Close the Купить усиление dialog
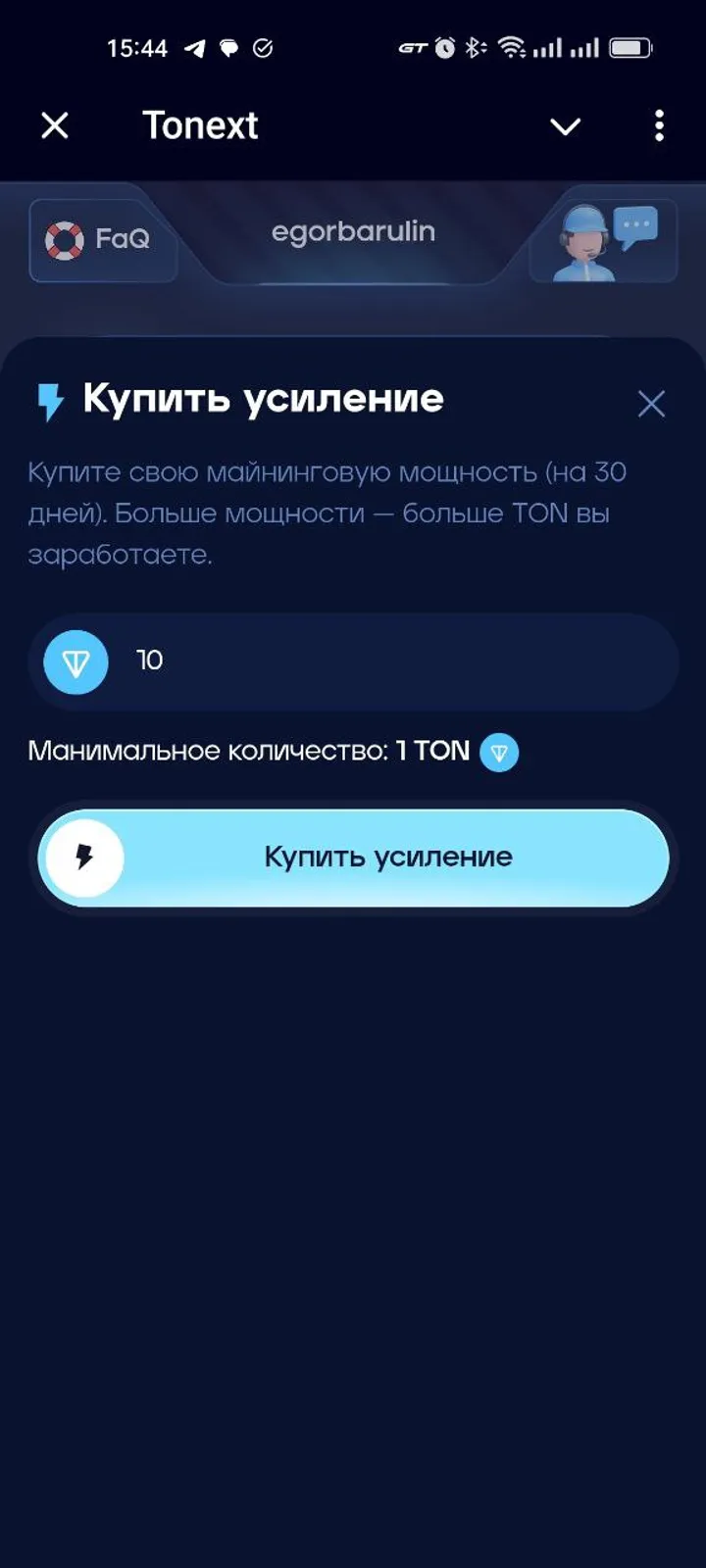 [x=651, y=404]
